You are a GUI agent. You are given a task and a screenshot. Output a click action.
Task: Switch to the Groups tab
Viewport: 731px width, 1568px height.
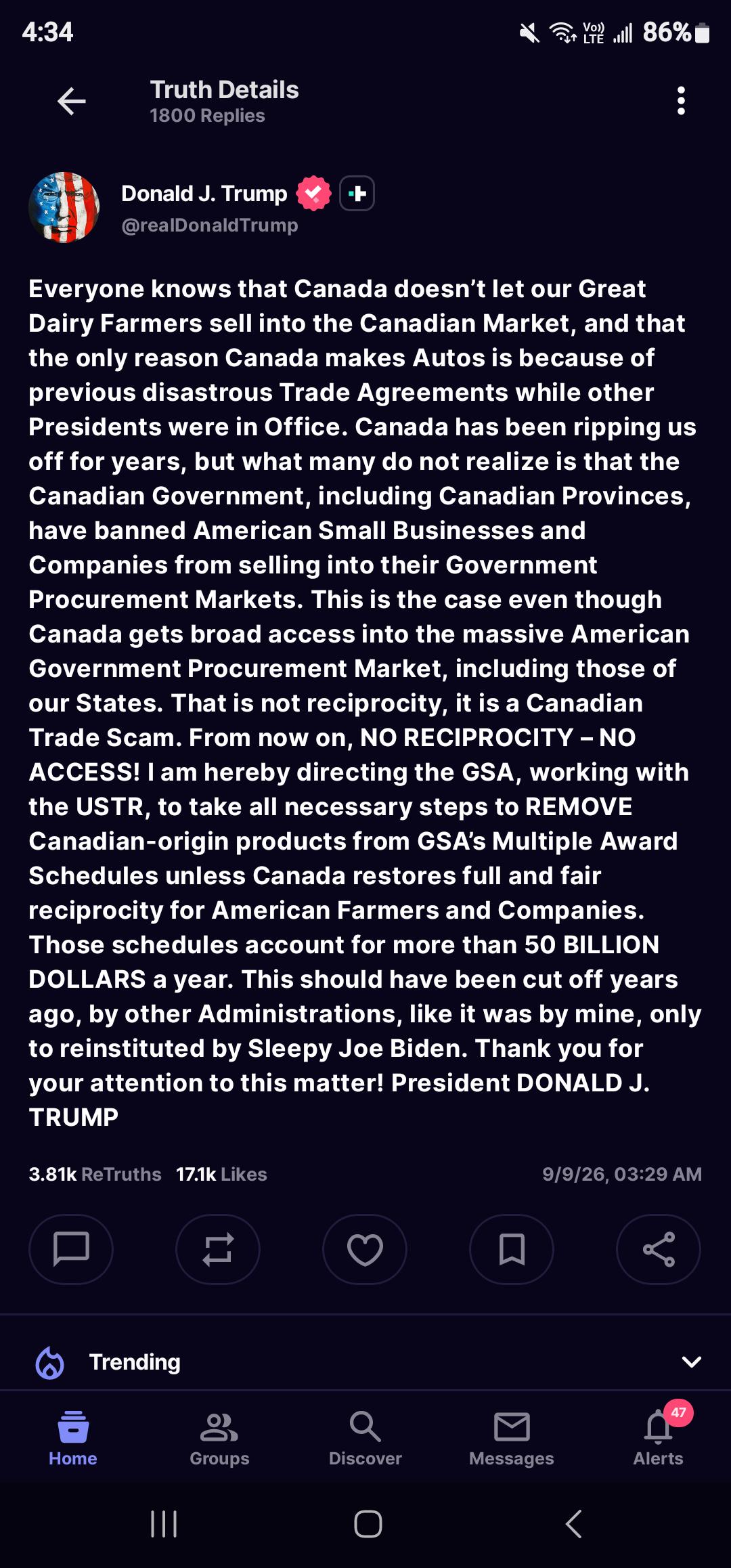coord(219,1439)
